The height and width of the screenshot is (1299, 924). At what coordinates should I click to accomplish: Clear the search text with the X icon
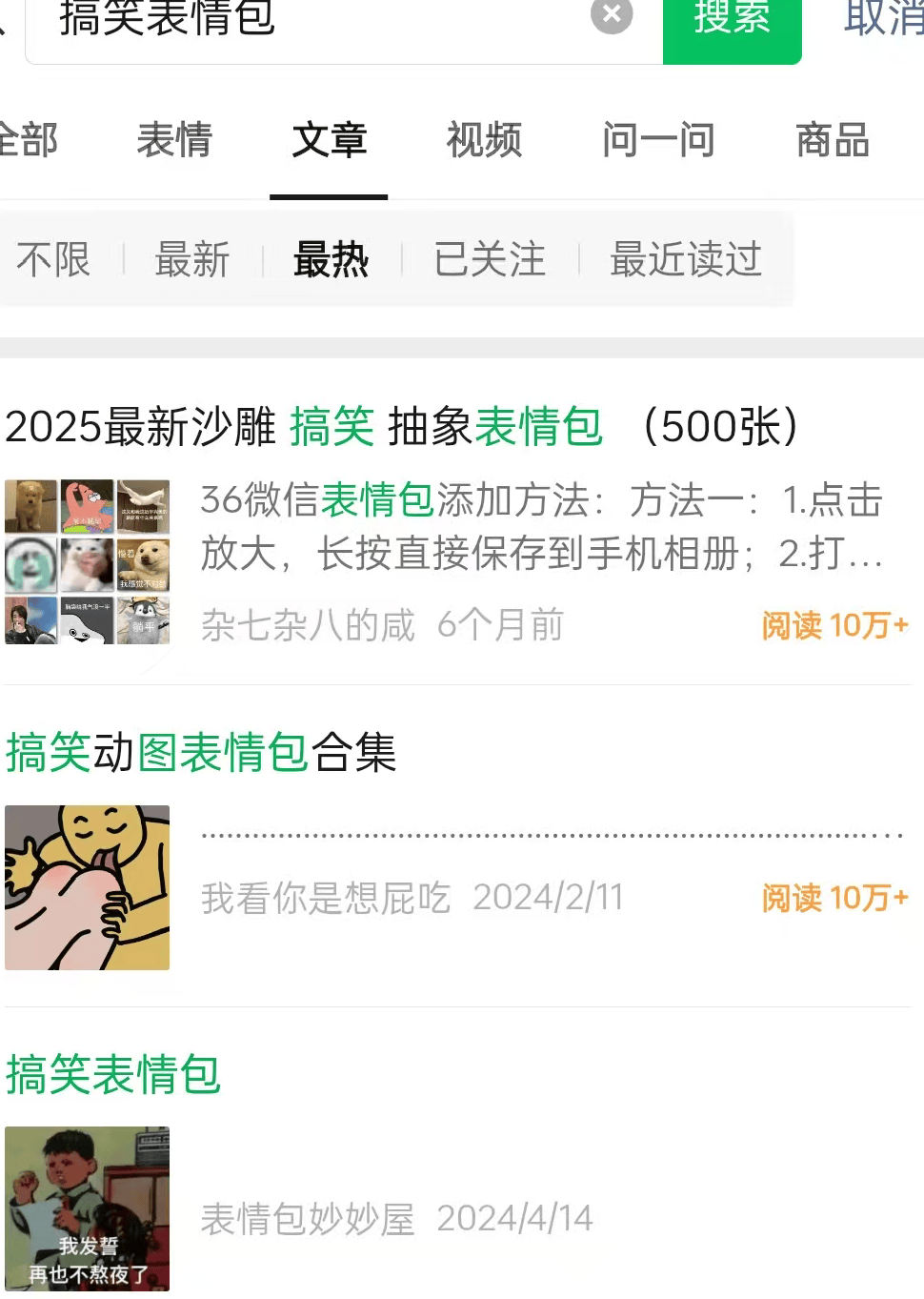pyautogui.click(x=612, y=14)
